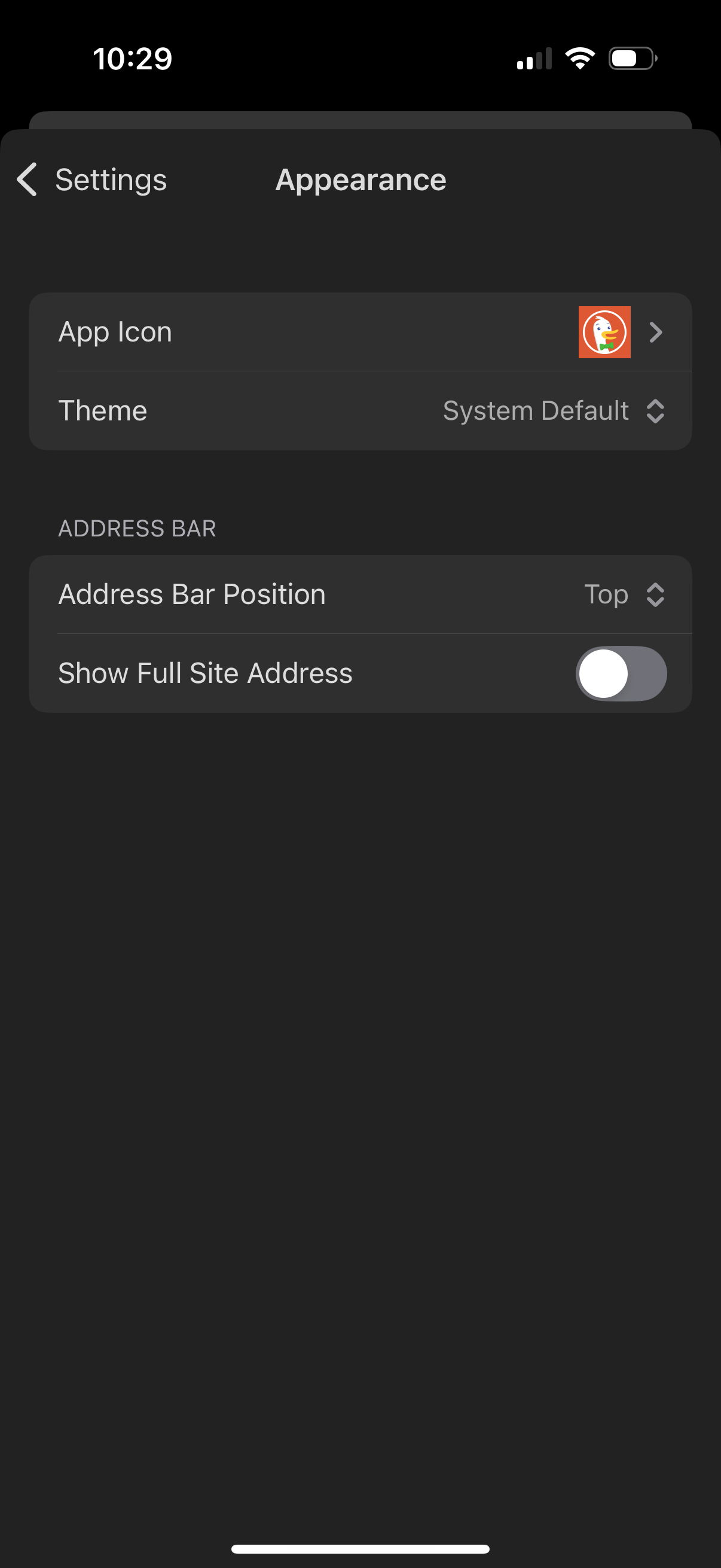Navigate back to Settings

pos(91,179)
